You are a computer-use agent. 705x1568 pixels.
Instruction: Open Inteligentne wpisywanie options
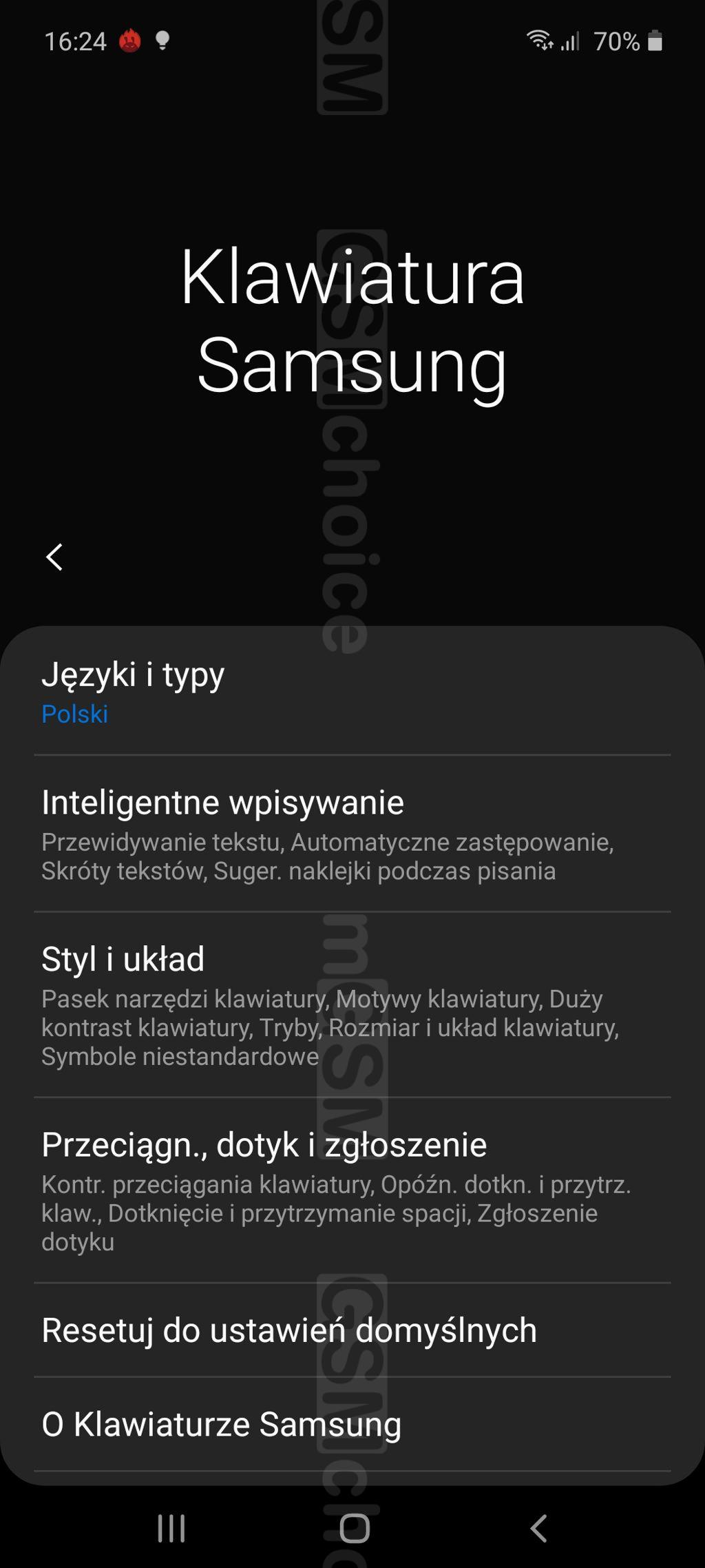pyautogui.click(x=351, y=834)
